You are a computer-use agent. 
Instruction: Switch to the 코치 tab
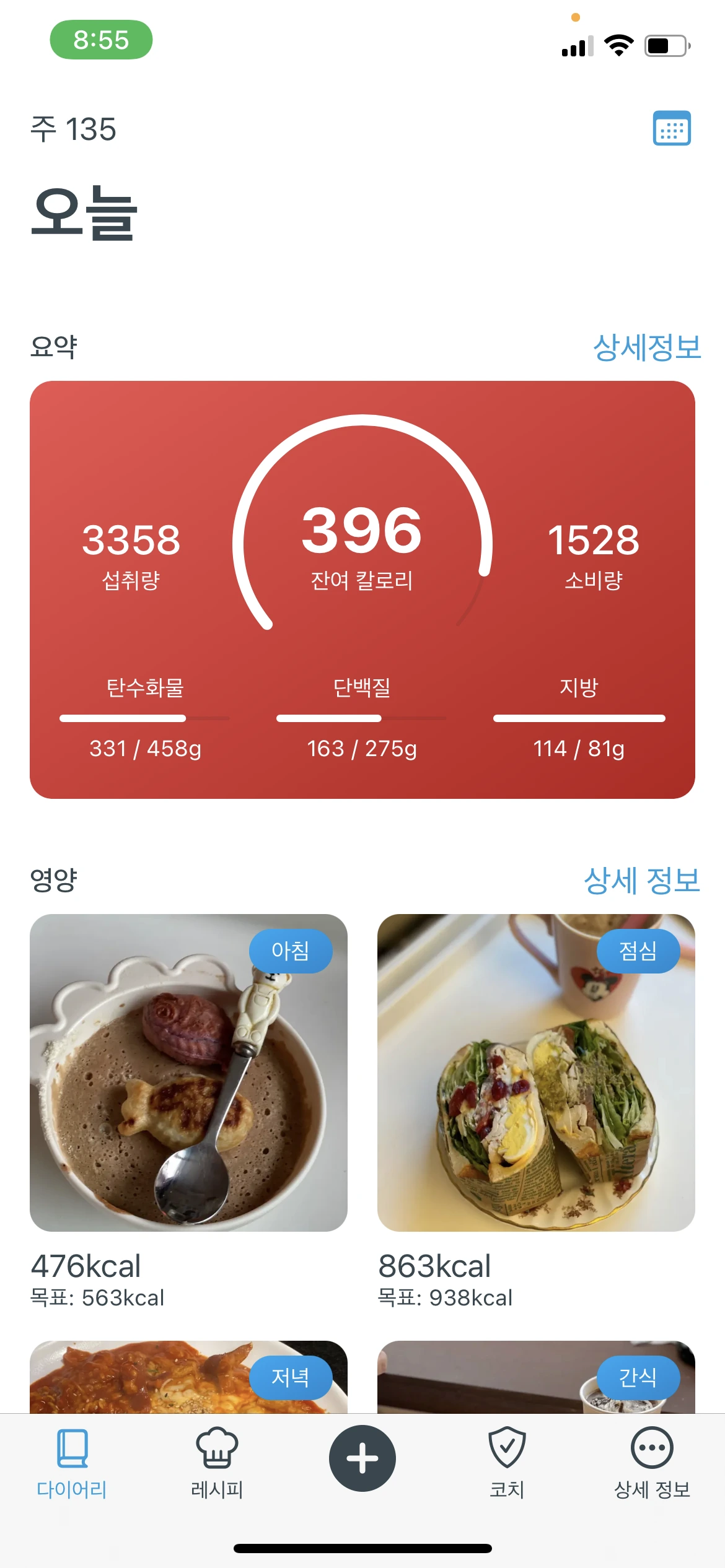(x=507, y=1463)
